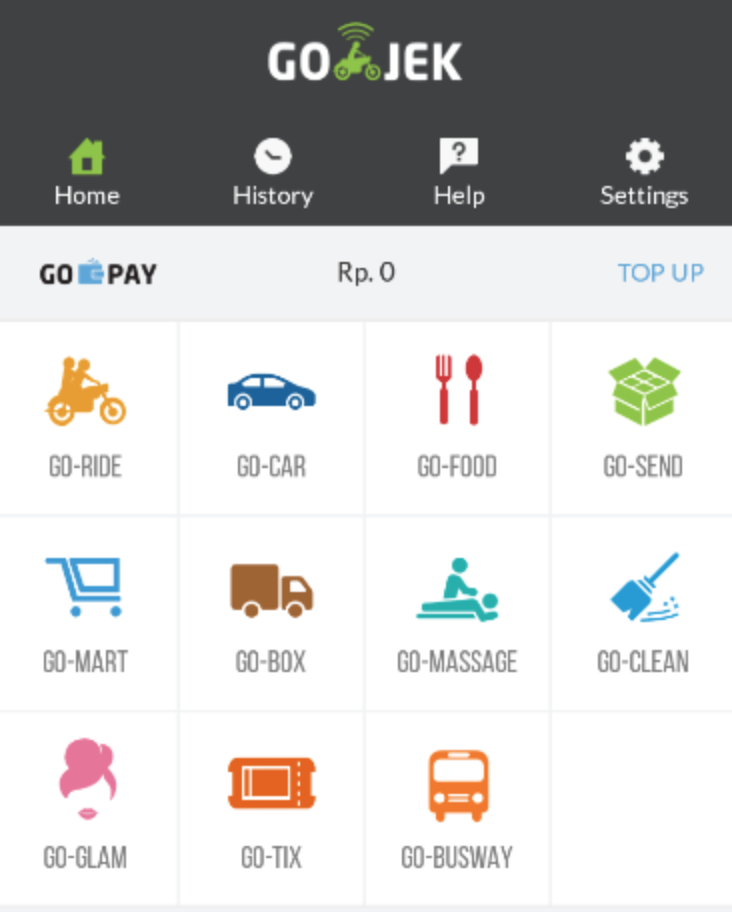732x912 pixels.
Task: Switch to the Home tab
Action: (87, 173)
